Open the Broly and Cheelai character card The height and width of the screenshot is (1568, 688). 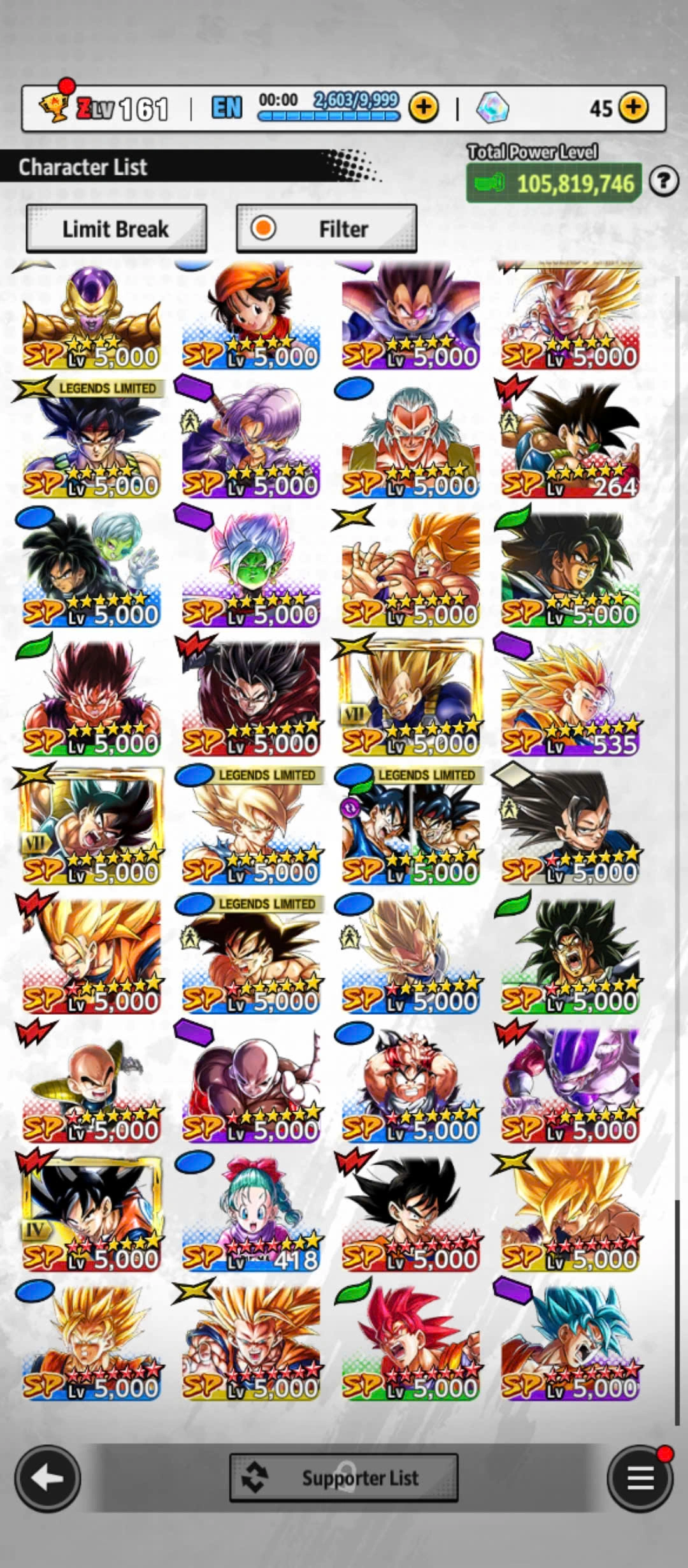(x=92, y=567)
